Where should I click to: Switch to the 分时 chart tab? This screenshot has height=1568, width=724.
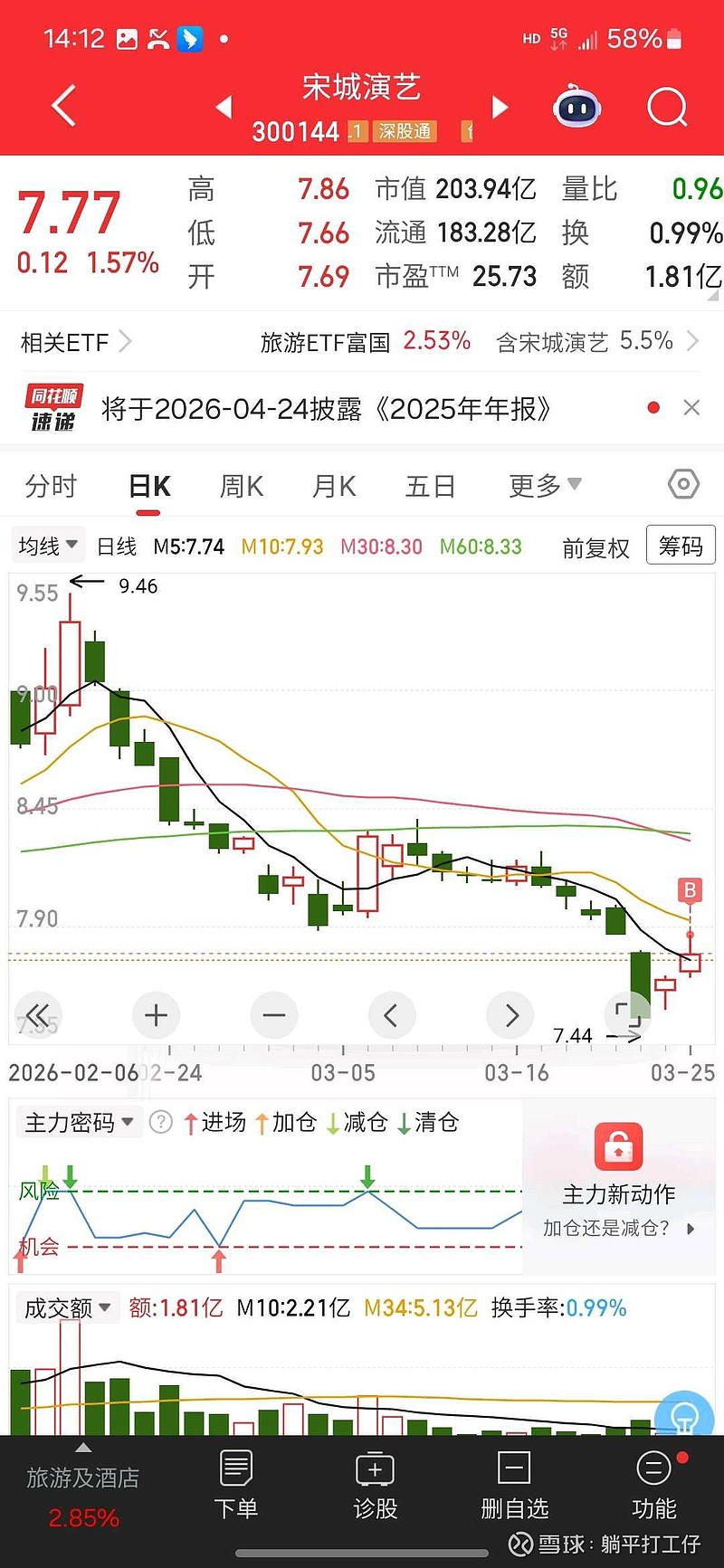coord(51,486)
